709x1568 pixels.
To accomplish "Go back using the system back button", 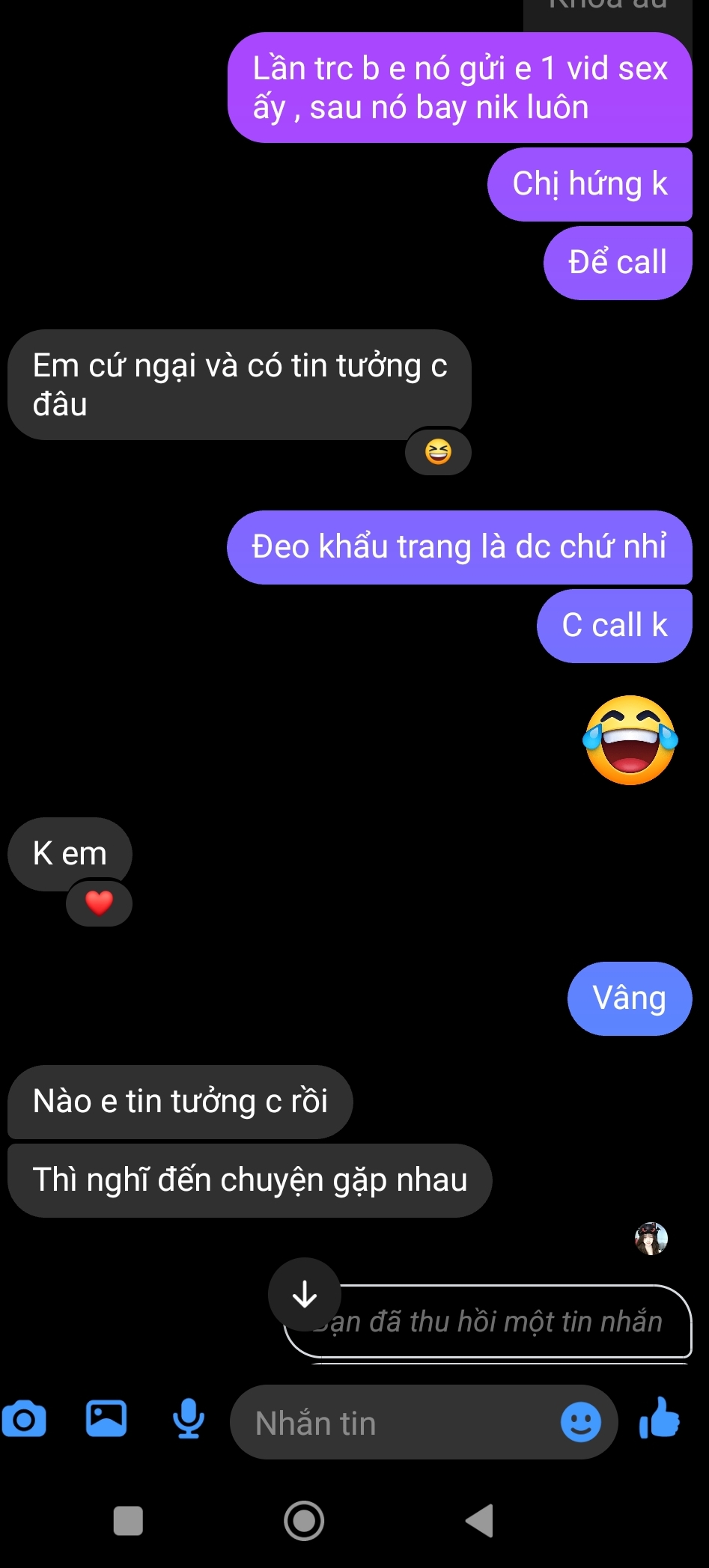I will point(479,1520).
